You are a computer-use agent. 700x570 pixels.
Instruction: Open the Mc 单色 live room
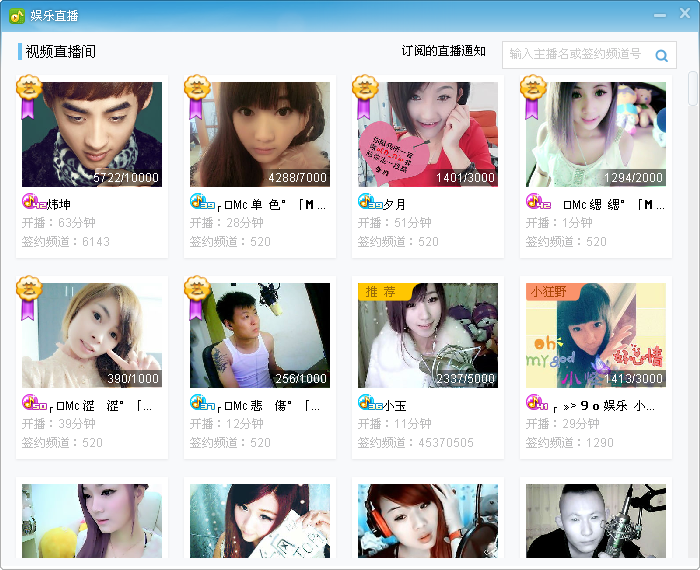coord(260,135)
